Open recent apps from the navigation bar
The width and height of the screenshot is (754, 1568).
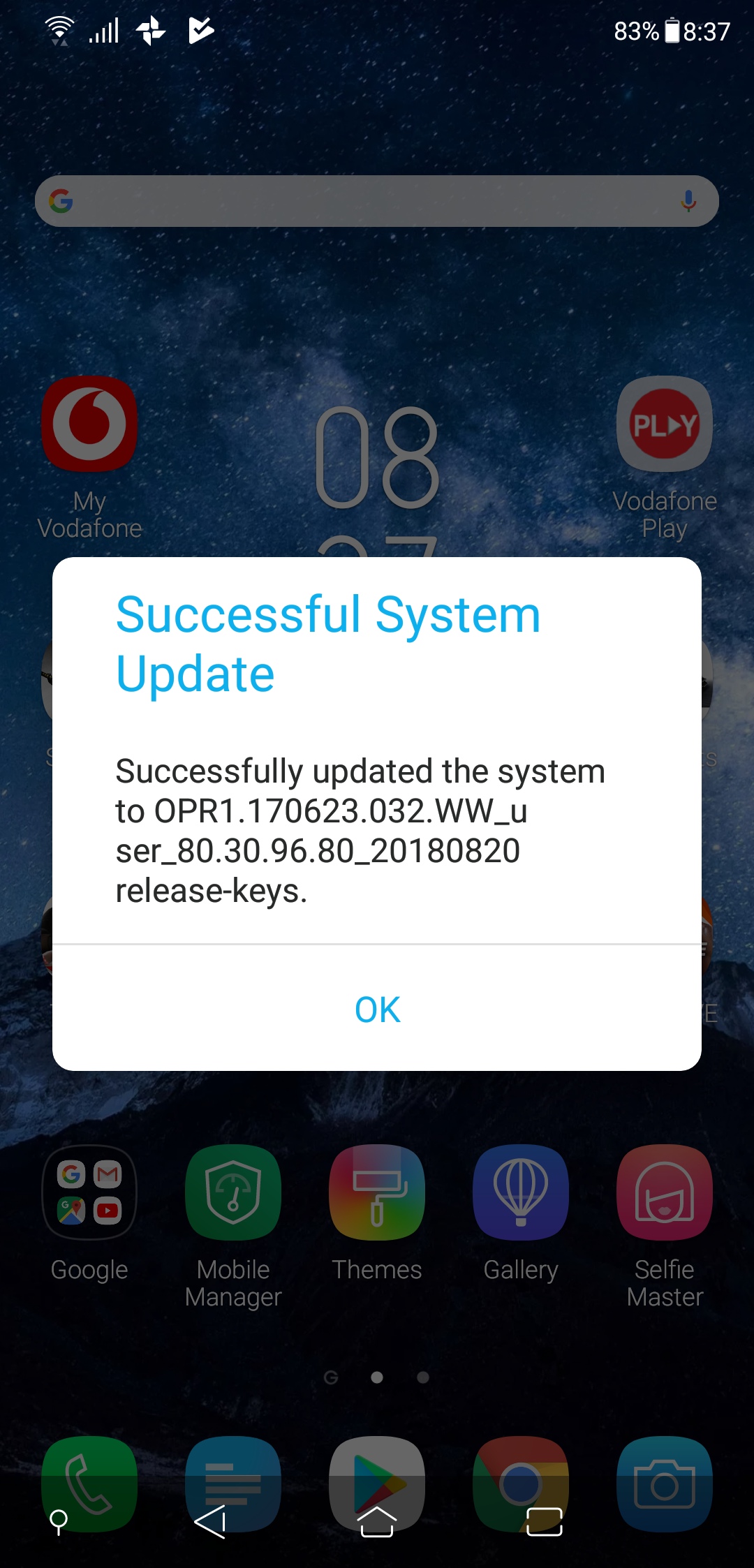[544, 1521]
